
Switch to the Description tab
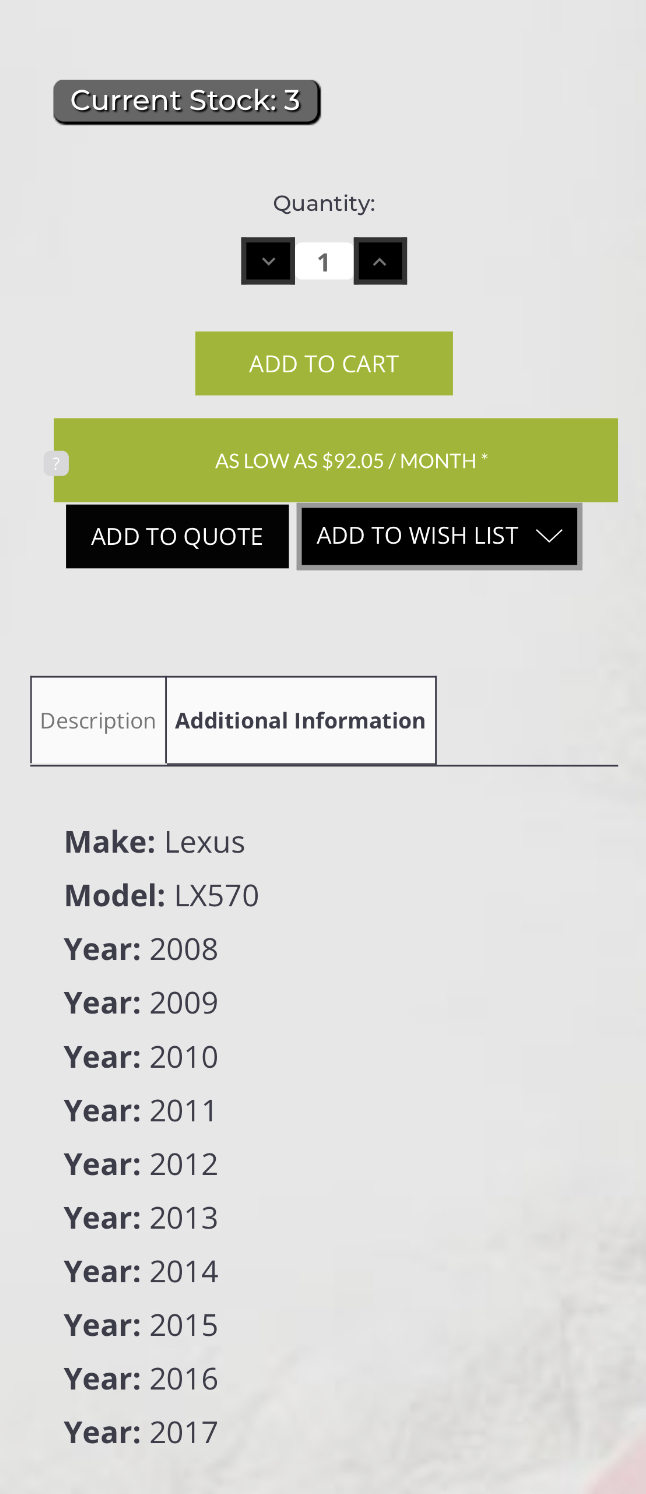pyautogui.click(x=98, y=720)
